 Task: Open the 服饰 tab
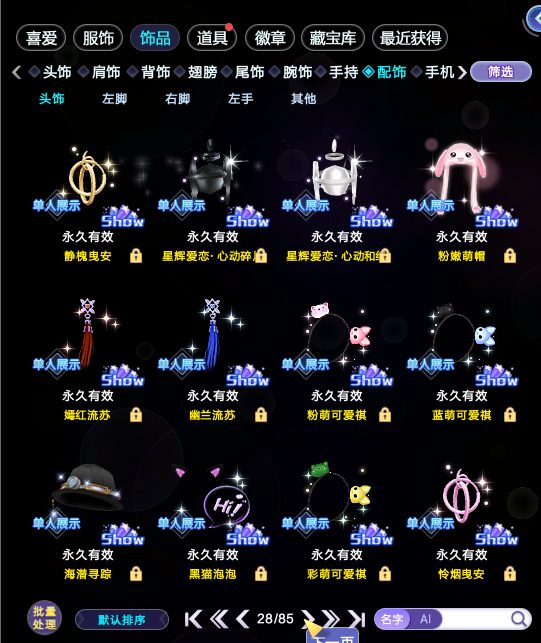98,38
